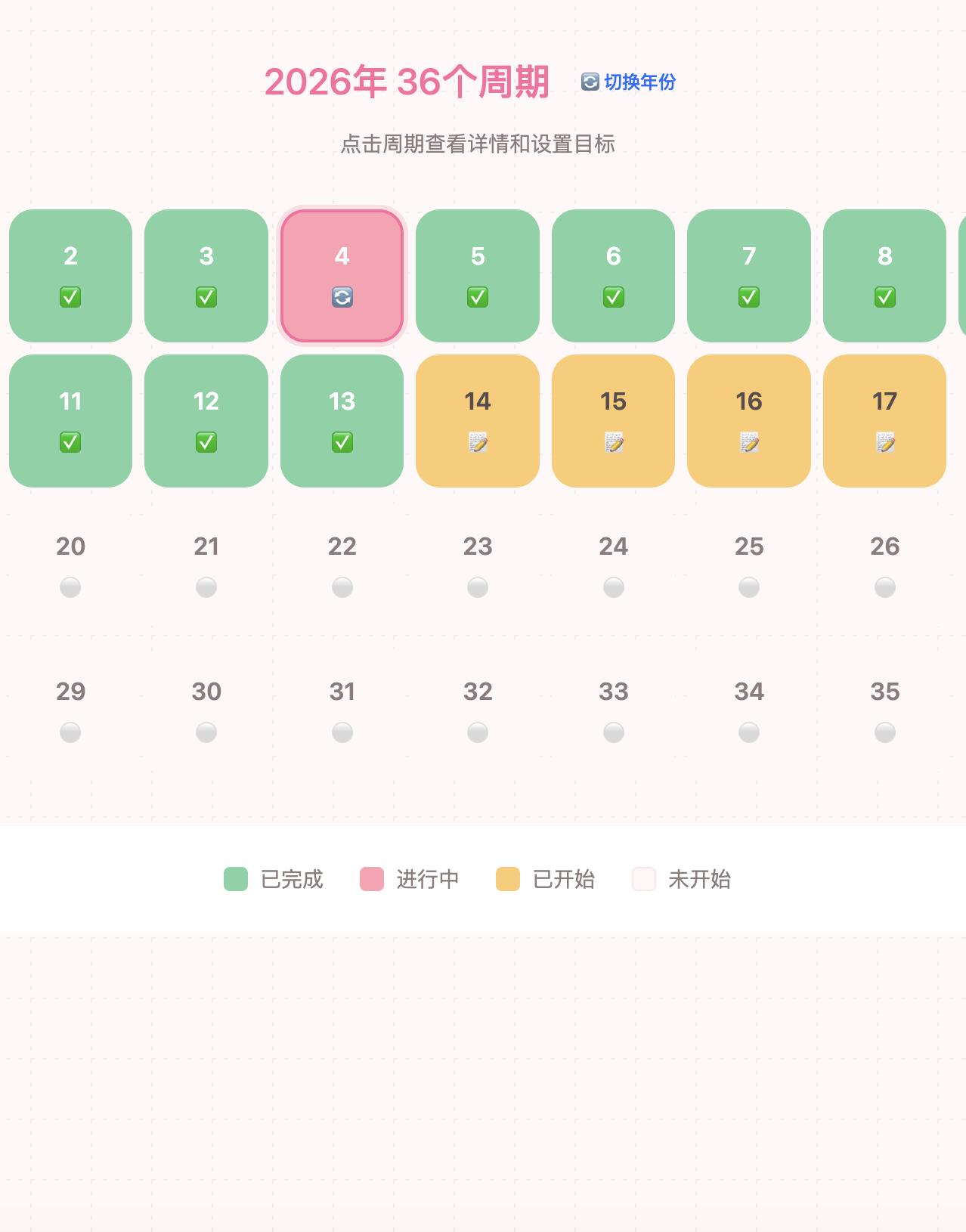
Task: Click the green 已完成 legend swatch
Action: click(235, 879)
